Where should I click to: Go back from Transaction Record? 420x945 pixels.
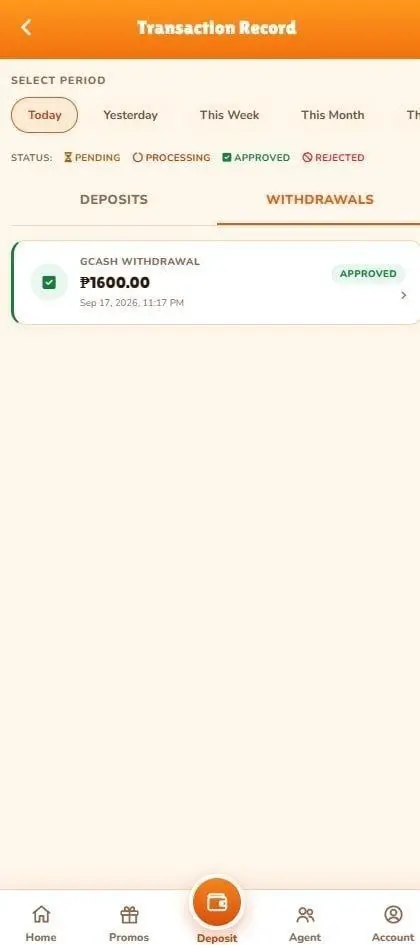coord(26,28)
